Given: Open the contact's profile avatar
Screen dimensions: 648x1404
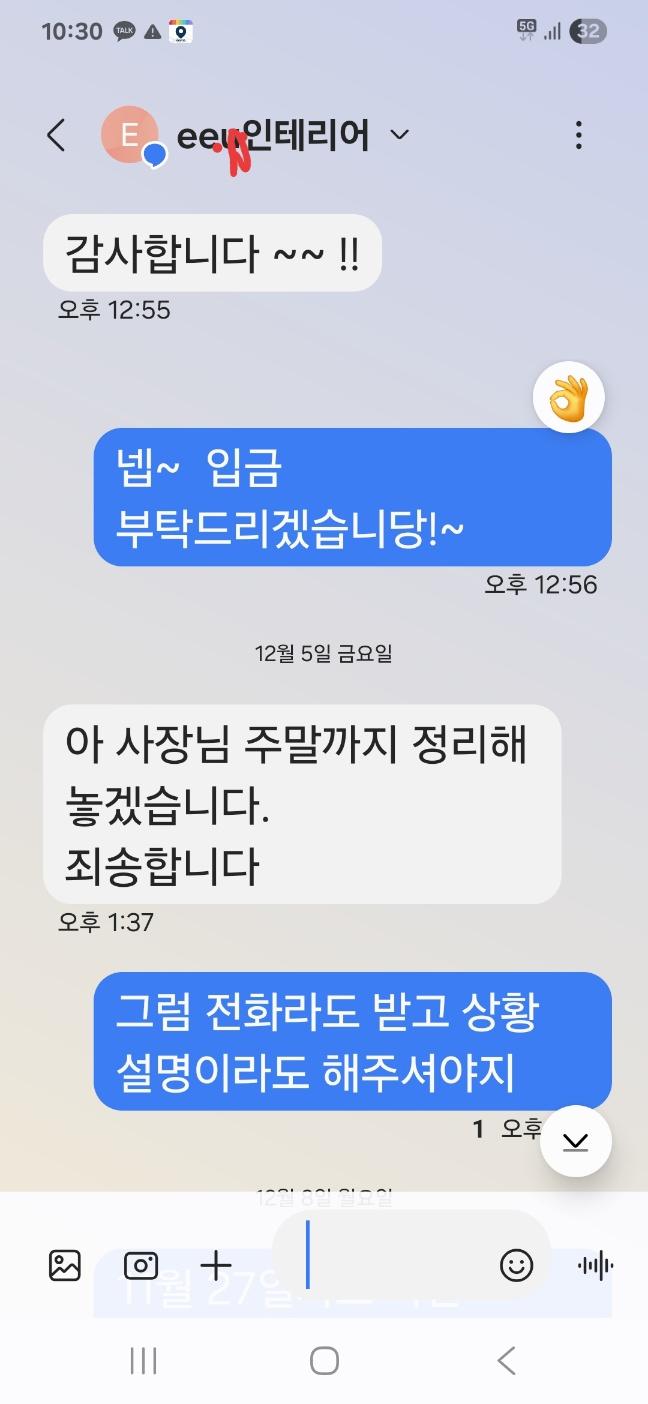Looking at the screenshot, I should click(x=129, y=135).
